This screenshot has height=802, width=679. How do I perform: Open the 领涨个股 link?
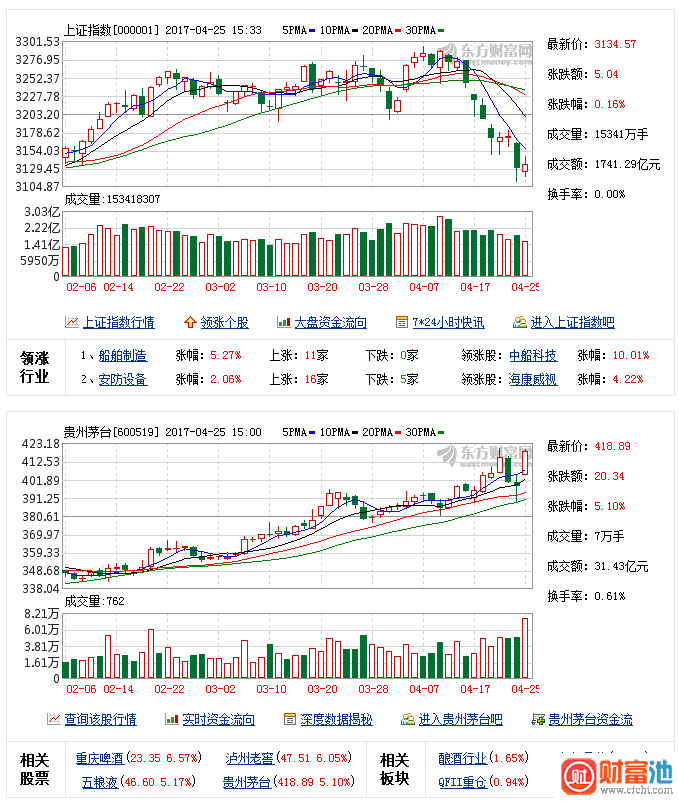(x=224, y=323)
